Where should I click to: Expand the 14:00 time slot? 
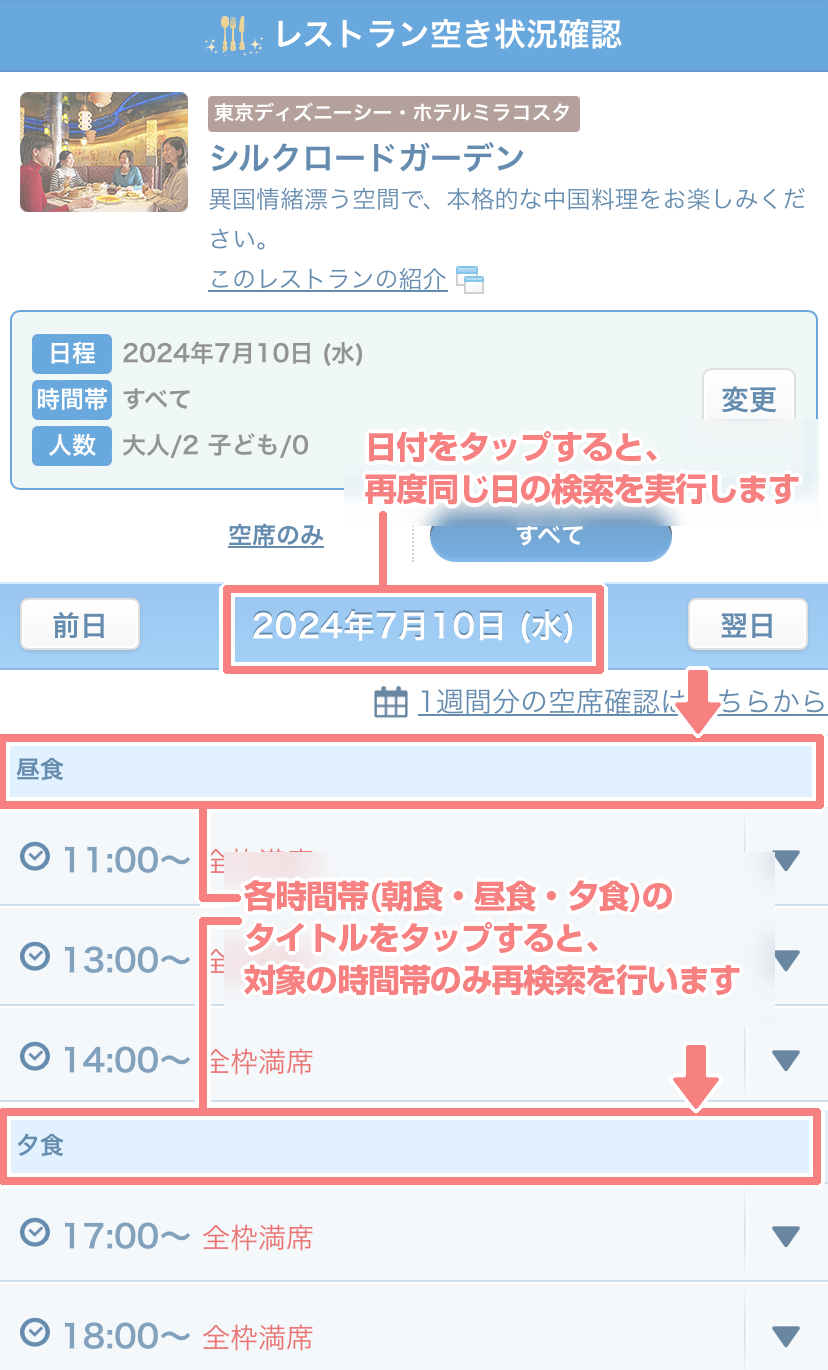tap(786, 1060)
